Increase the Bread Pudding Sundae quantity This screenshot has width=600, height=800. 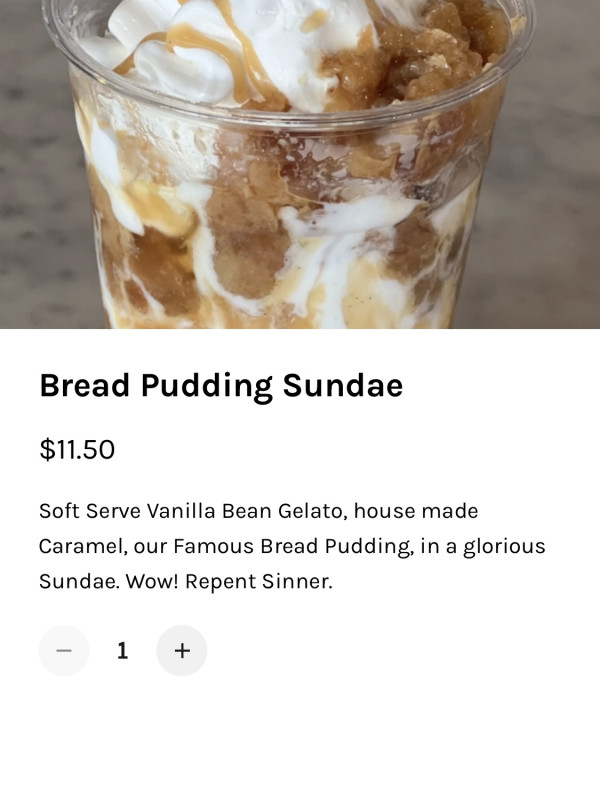(x=182, y=651)
